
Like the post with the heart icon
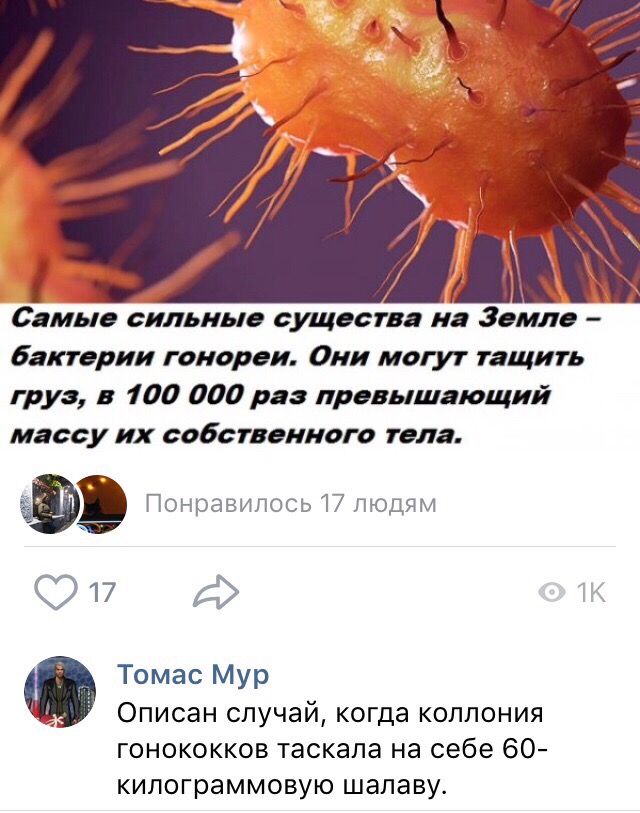pyautogui.click(x=56, y=593)
